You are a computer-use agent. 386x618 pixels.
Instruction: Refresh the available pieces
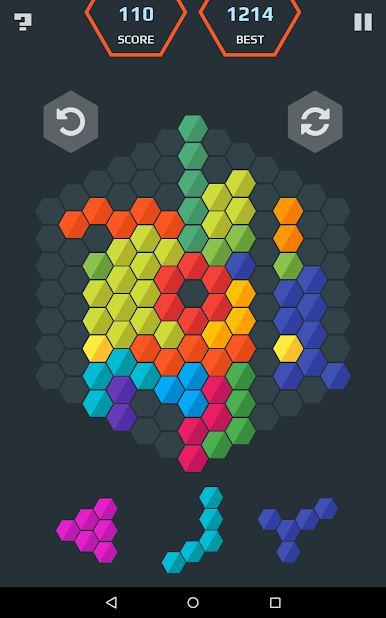(x=315, y=122)
